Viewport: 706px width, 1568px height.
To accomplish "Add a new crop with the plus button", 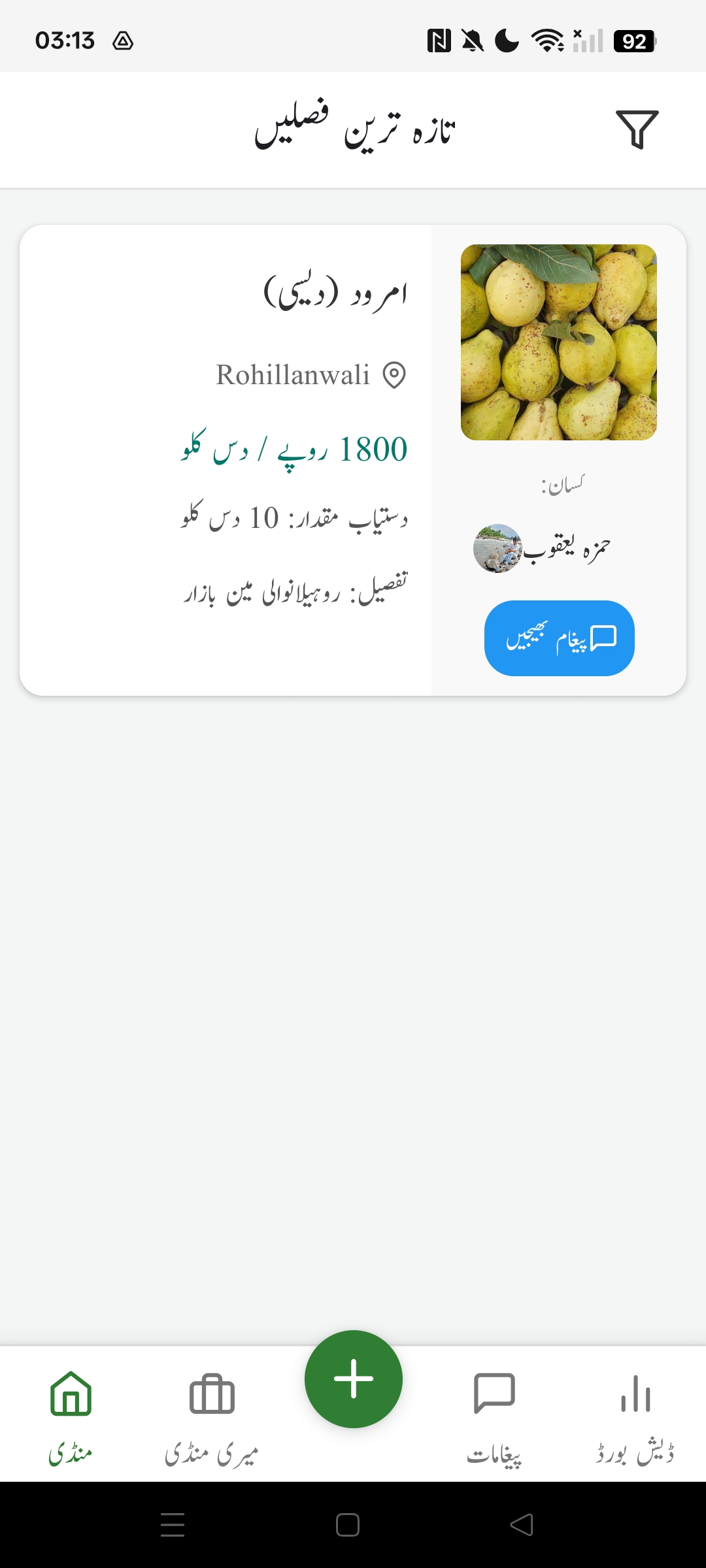I will 354,1379.
